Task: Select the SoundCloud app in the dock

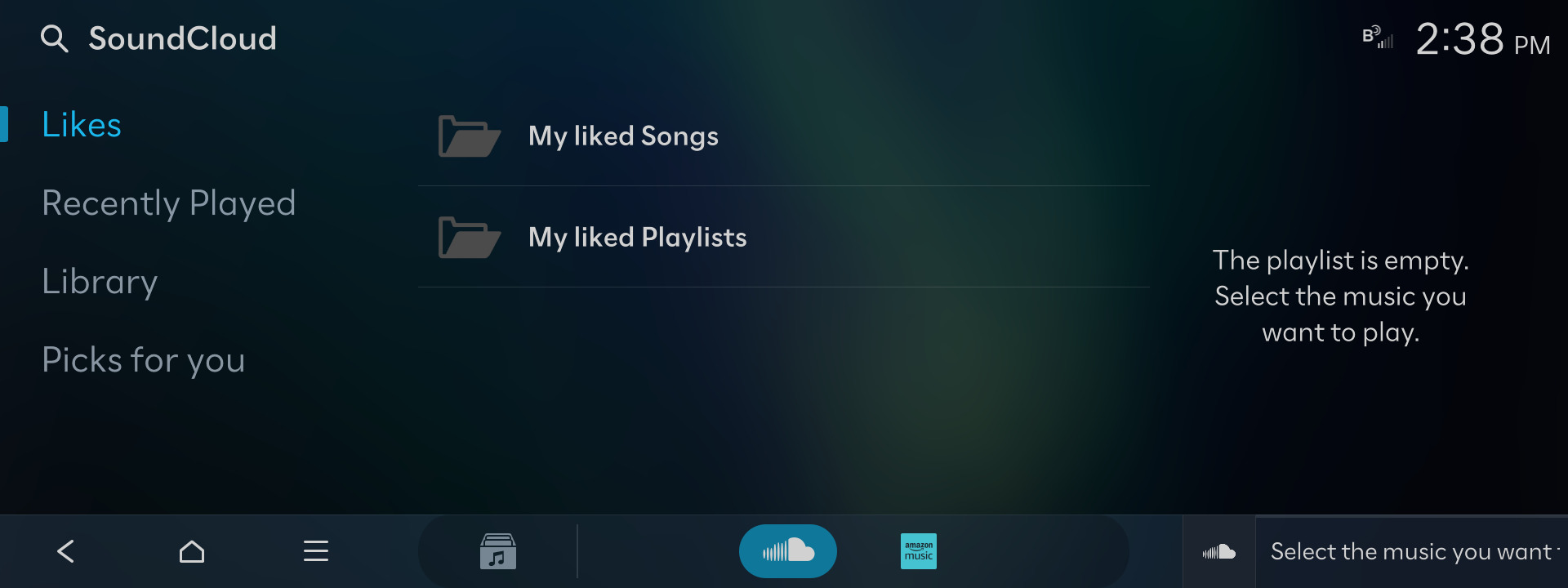Action: point(787,551)
